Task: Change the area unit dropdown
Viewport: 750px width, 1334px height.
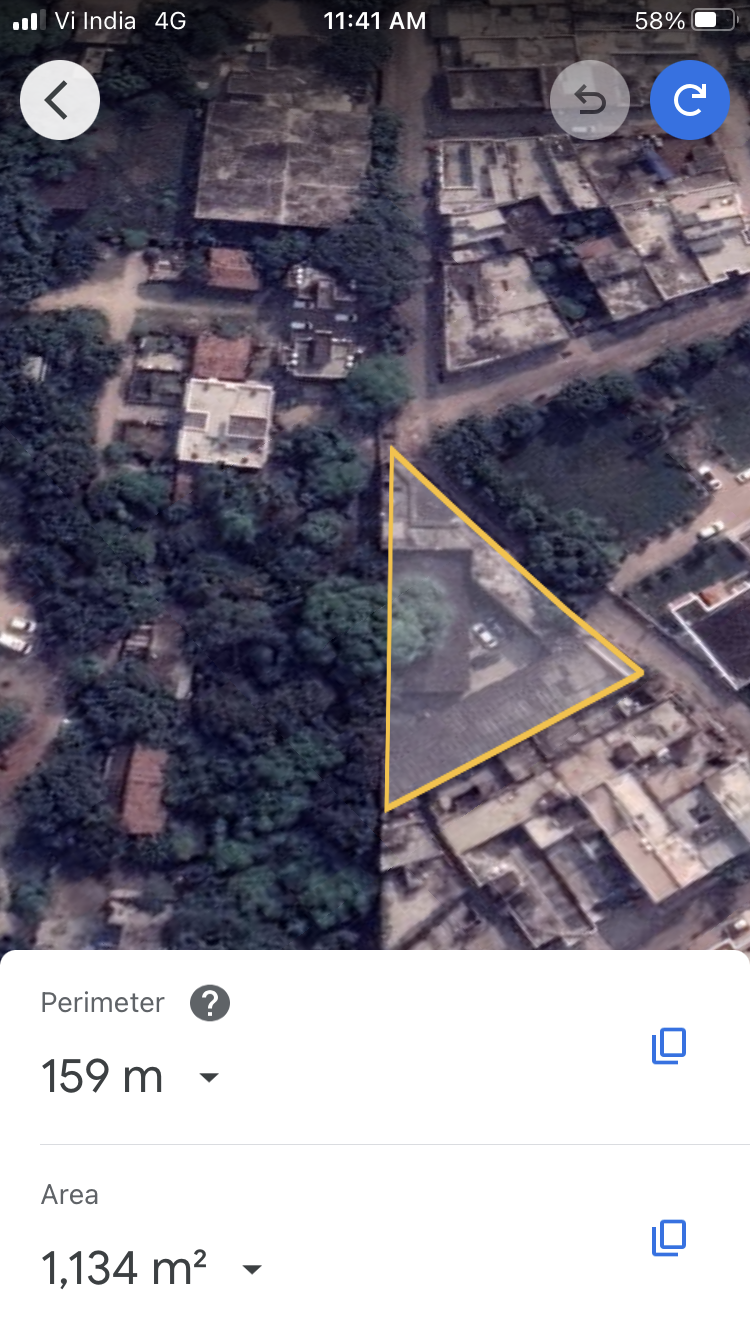Action: [252, 1270]
